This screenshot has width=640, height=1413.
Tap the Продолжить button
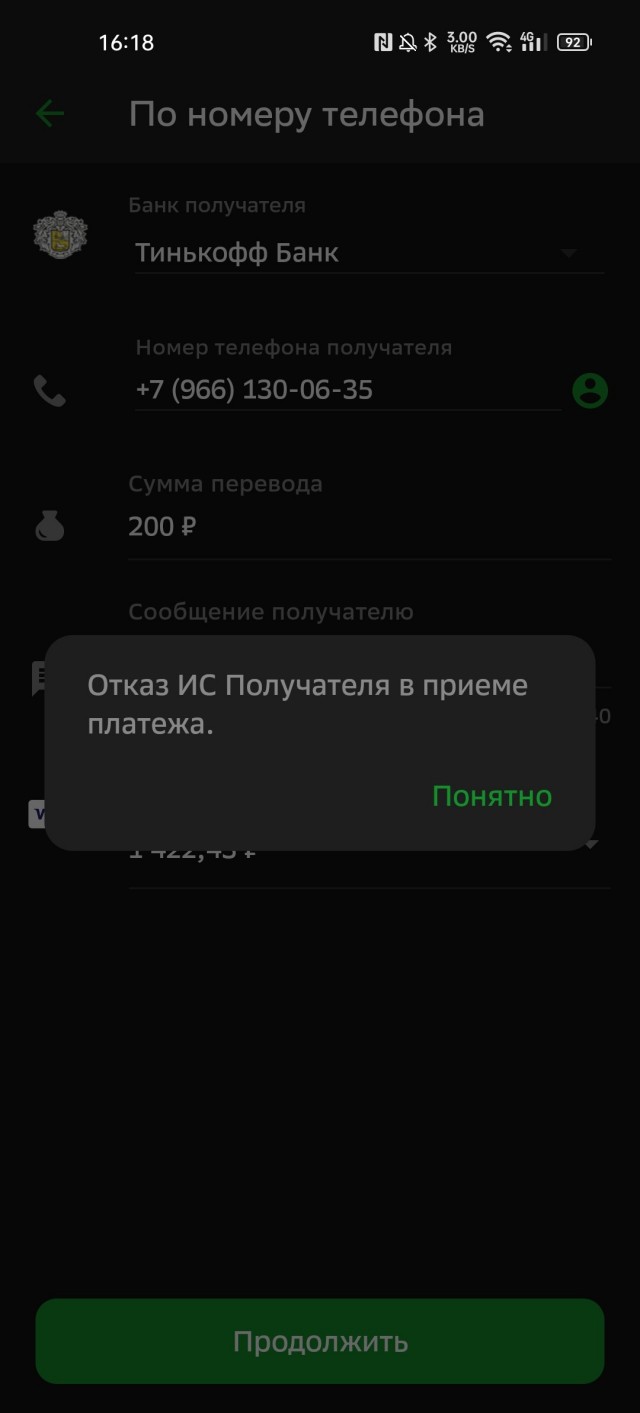click(320, 1341)
